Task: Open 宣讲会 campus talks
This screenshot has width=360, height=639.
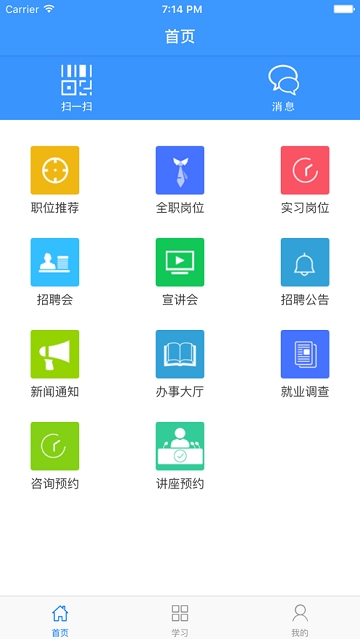Action: coord(180,272)
